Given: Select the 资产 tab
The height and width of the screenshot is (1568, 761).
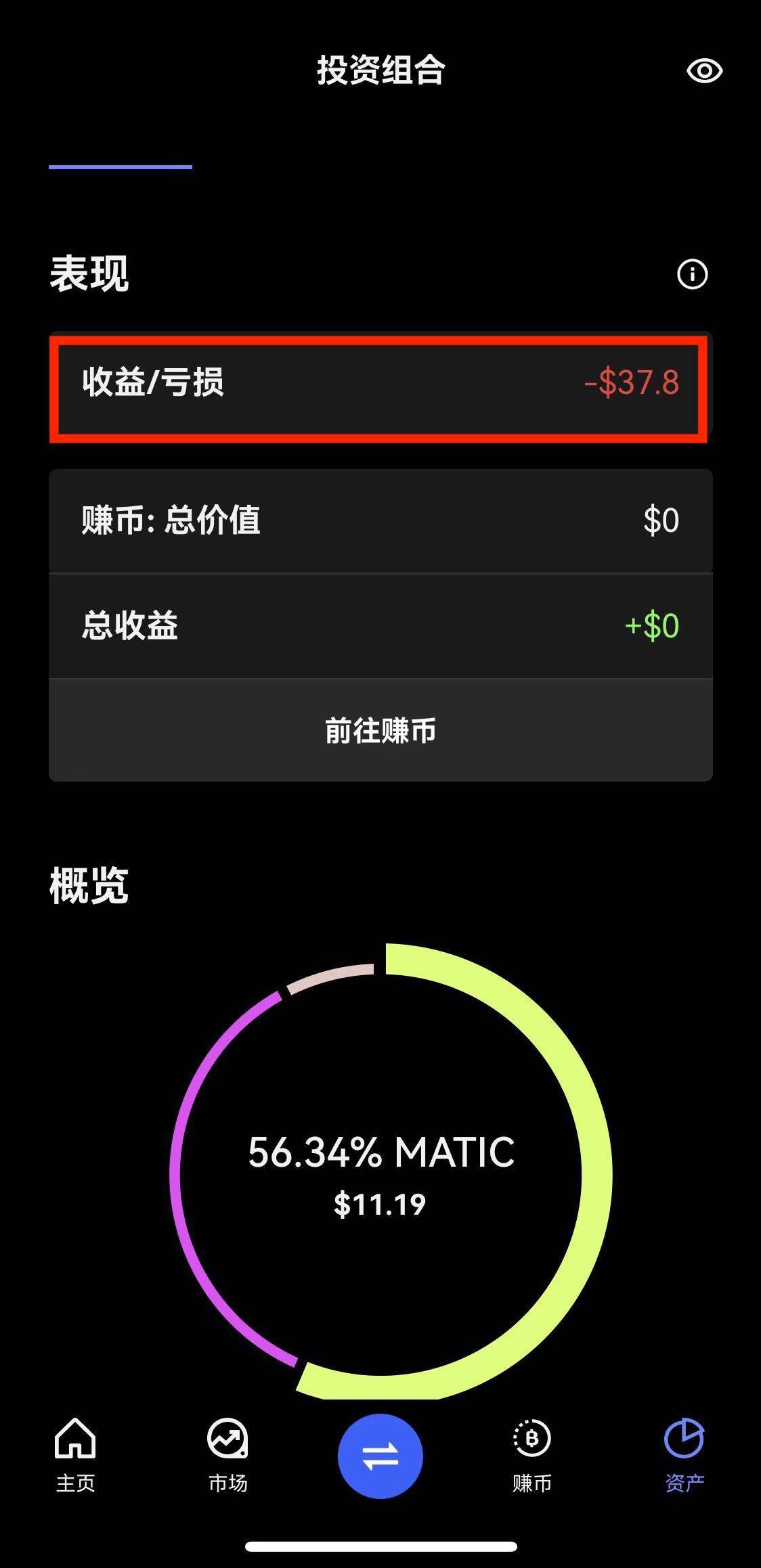Looking at the screenshot, I should pyautogui.click(x=684, y=1454).
